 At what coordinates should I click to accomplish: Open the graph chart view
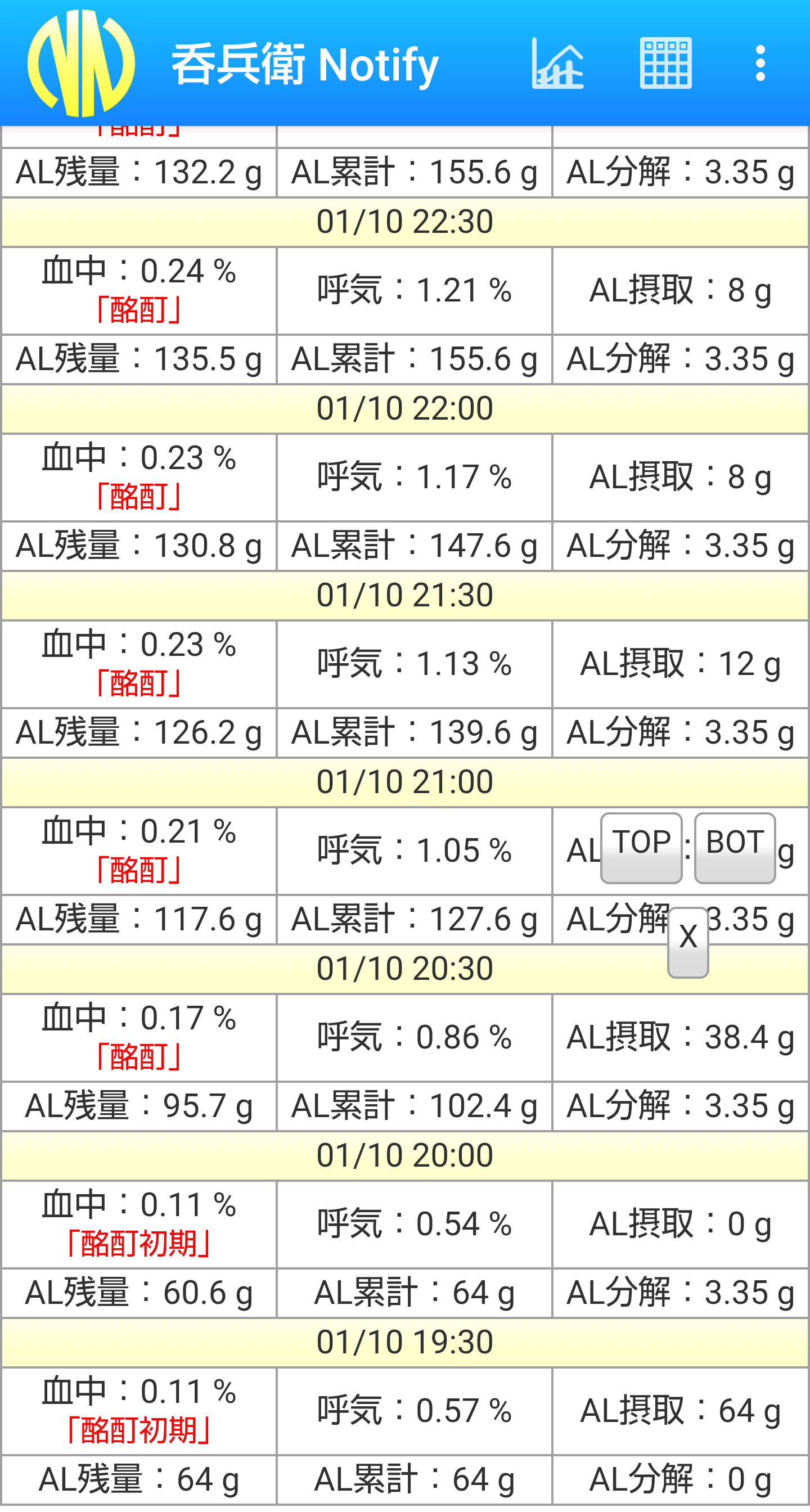[557, 64]
